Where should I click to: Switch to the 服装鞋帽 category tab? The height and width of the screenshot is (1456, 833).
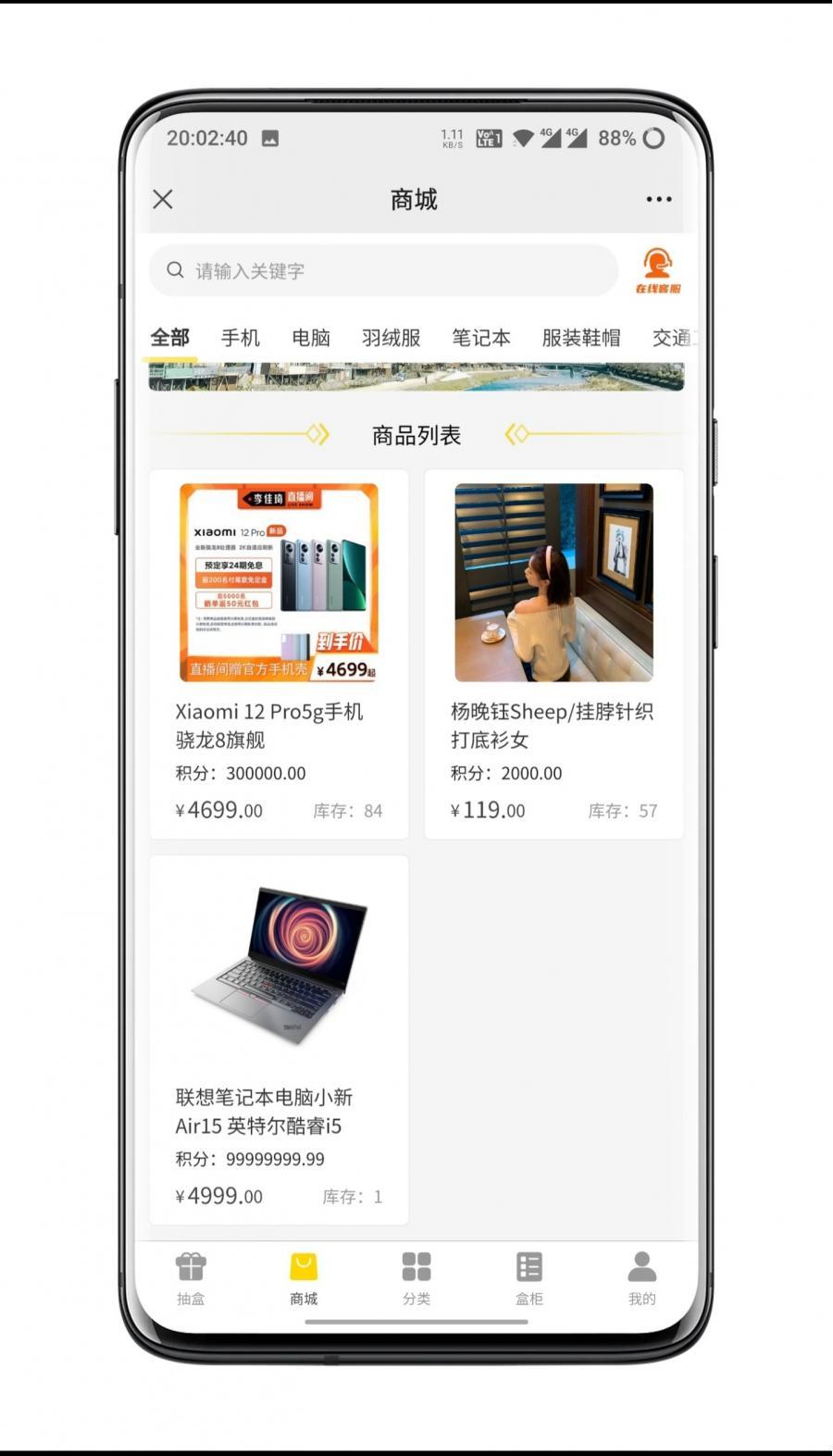pyautogui.click(x=581, y=338)
